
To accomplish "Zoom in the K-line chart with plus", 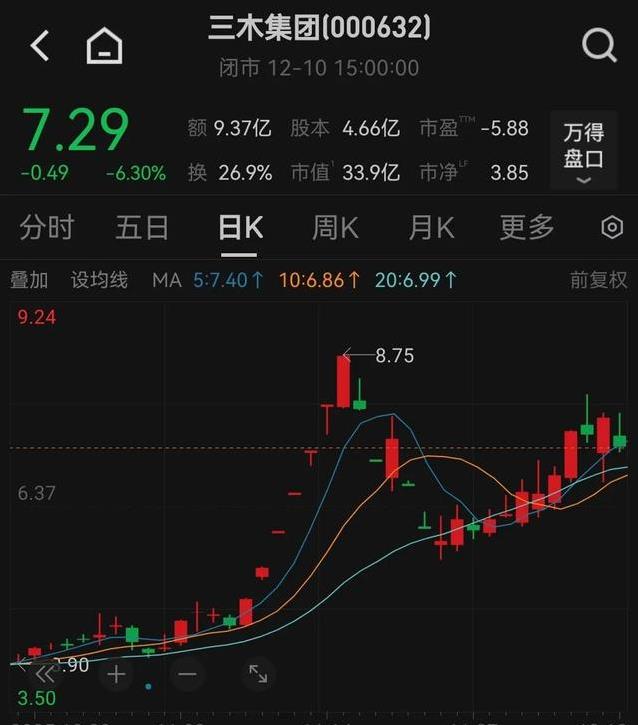I will coord(116,673).
